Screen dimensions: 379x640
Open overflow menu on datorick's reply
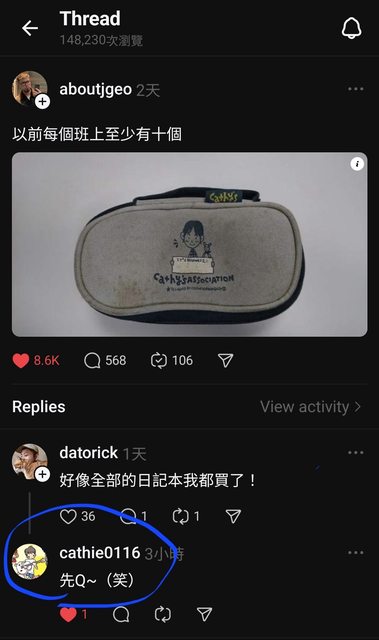(355, 453)
